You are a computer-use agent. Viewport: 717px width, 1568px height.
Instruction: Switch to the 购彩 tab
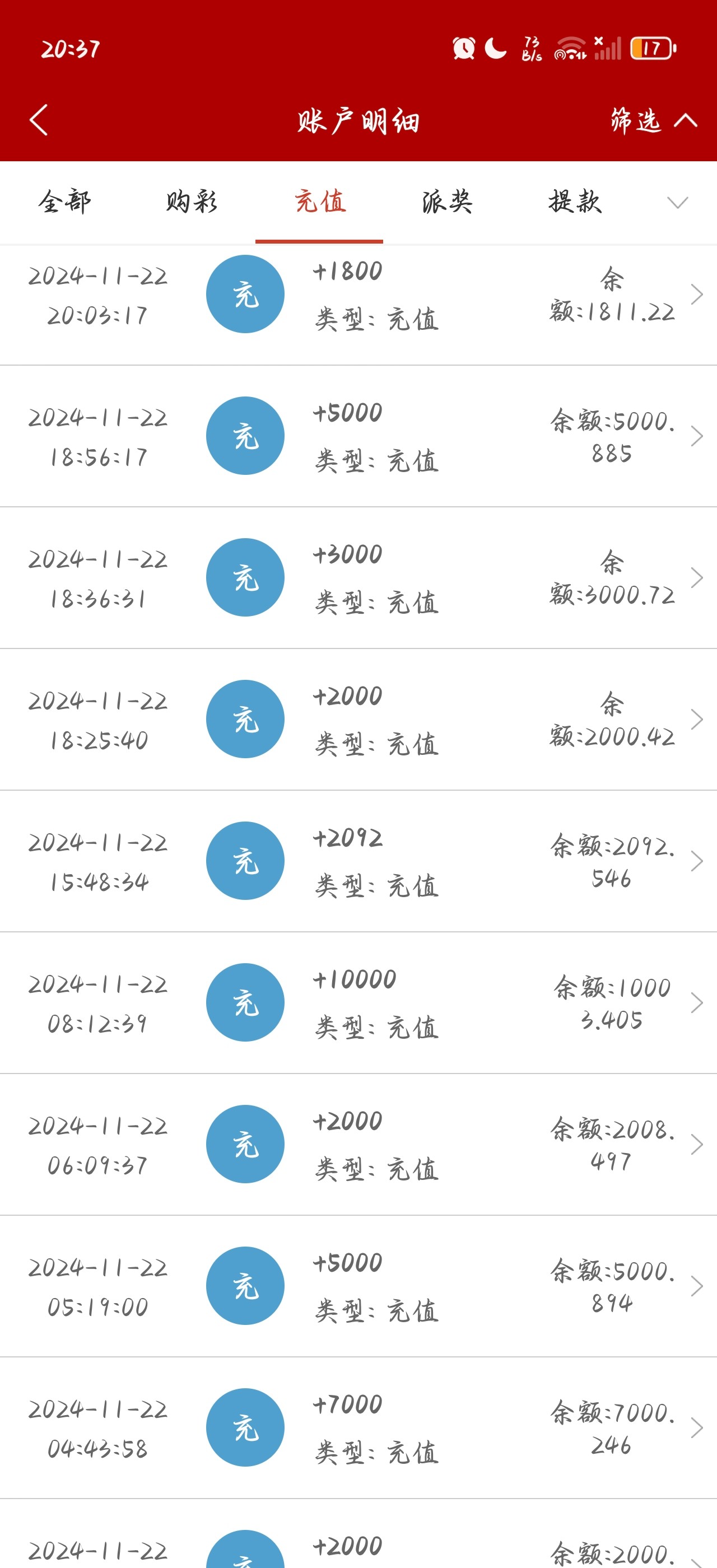[192, 202]
